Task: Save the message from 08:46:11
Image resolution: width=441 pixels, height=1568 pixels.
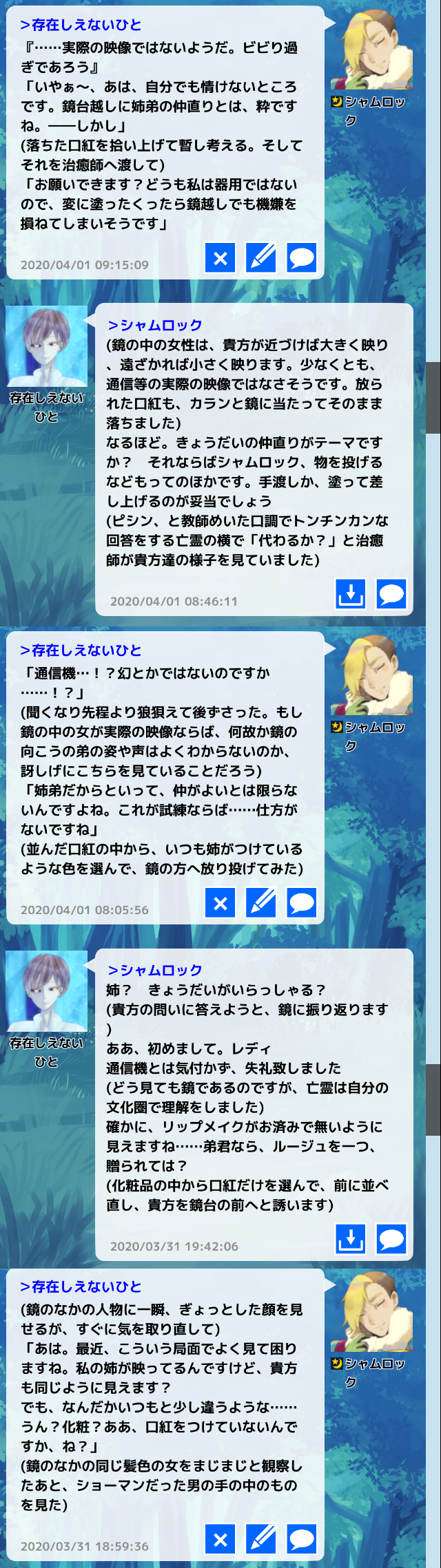Action: (x=351, y=593)
